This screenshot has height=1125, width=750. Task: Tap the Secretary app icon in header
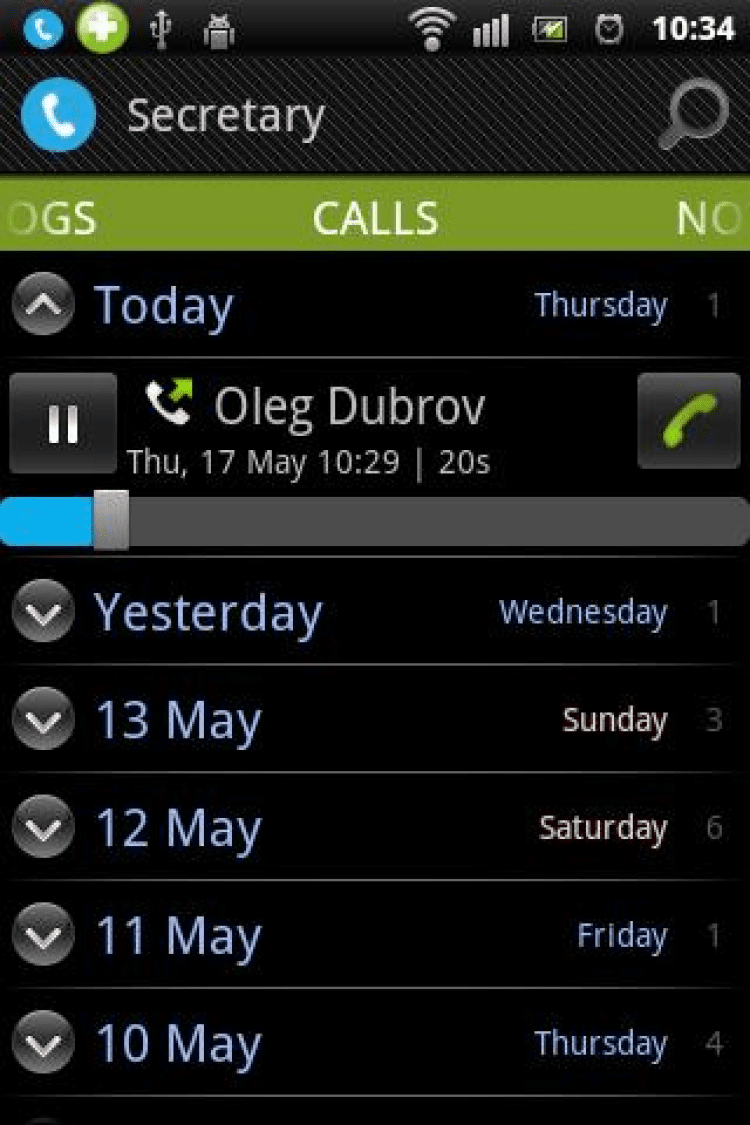pos(58,116)
